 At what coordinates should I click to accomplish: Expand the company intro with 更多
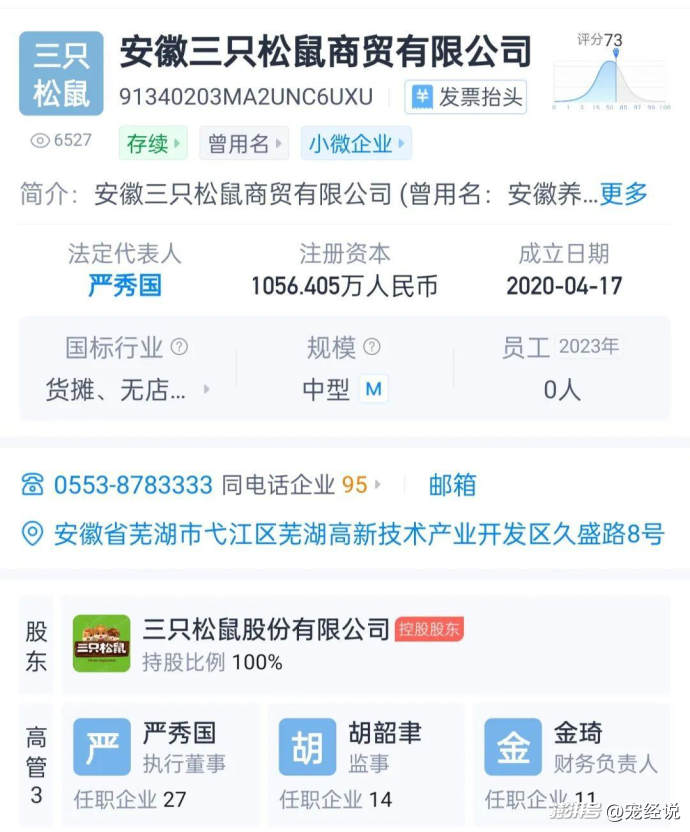(623, 193)
